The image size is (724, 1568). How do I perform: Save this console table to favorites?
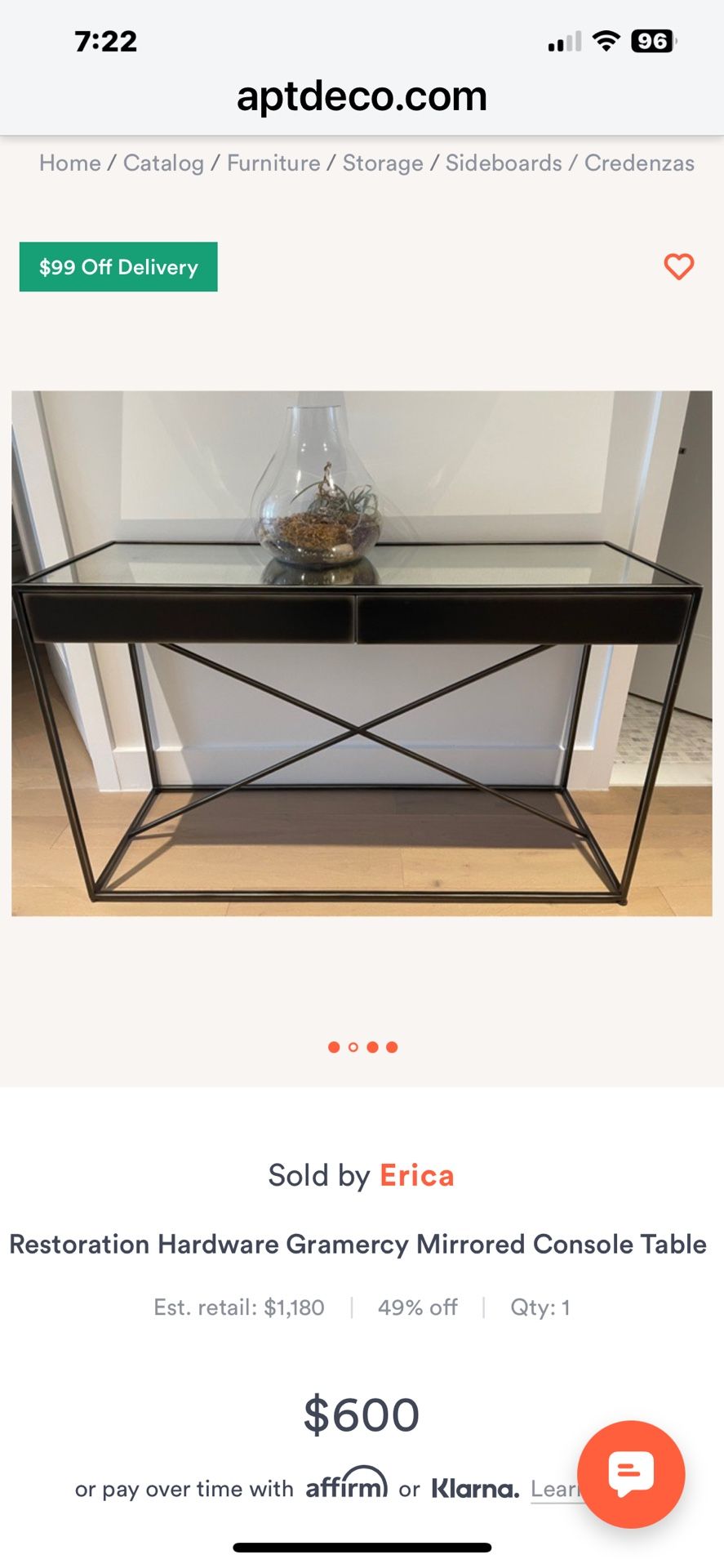678,267
